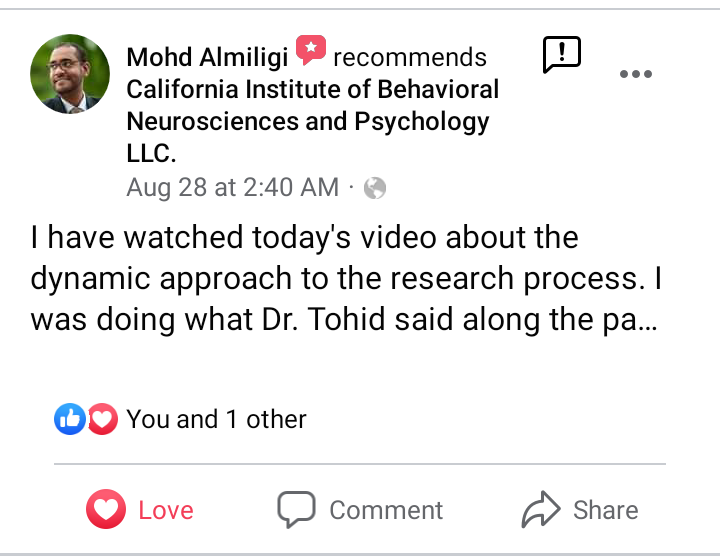Toggle the Love reaction on this post
Image resolution: width=720 pixels, height=556 pixels.
point(139,510)
